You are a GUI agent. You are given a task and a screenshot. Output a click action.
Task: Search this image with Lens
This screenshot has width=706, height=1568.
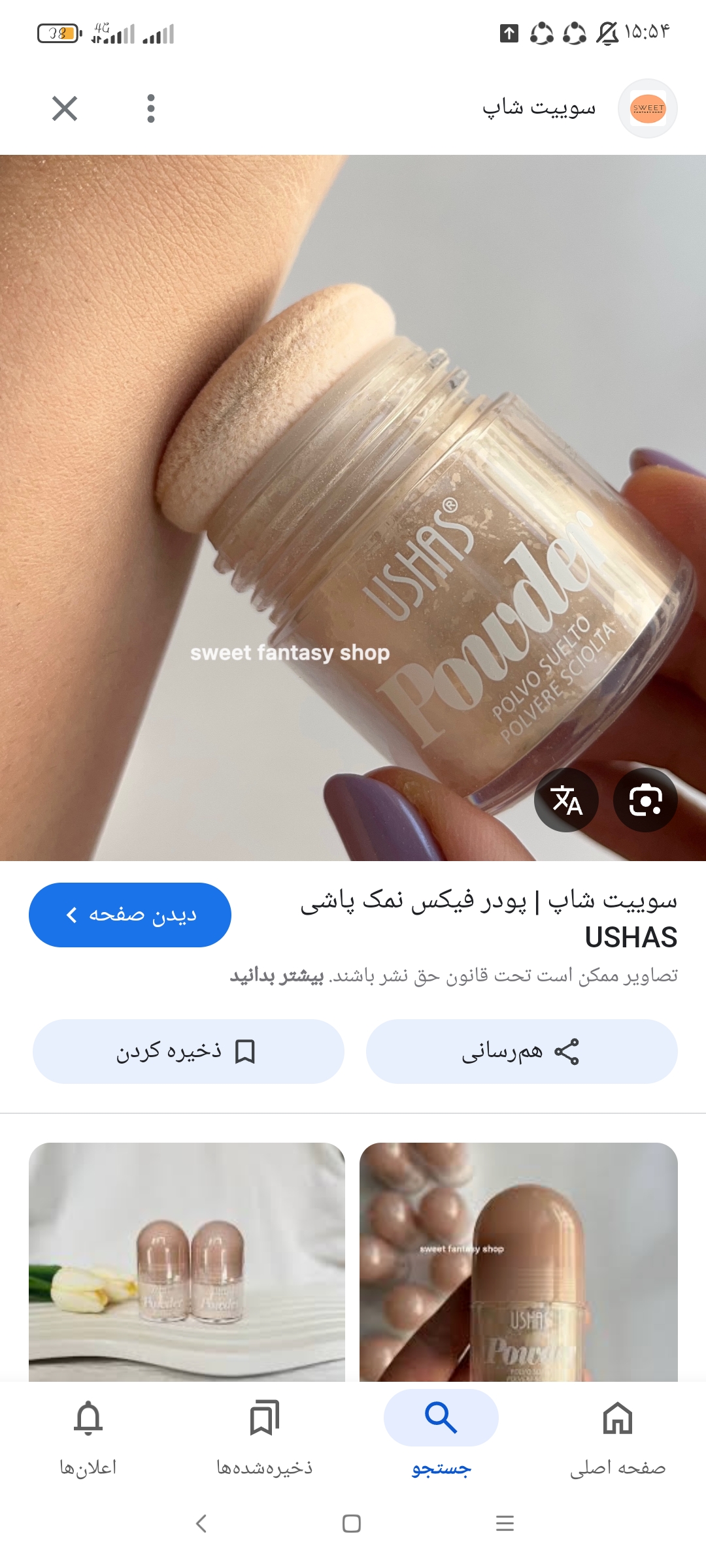(x=645, y=800)
